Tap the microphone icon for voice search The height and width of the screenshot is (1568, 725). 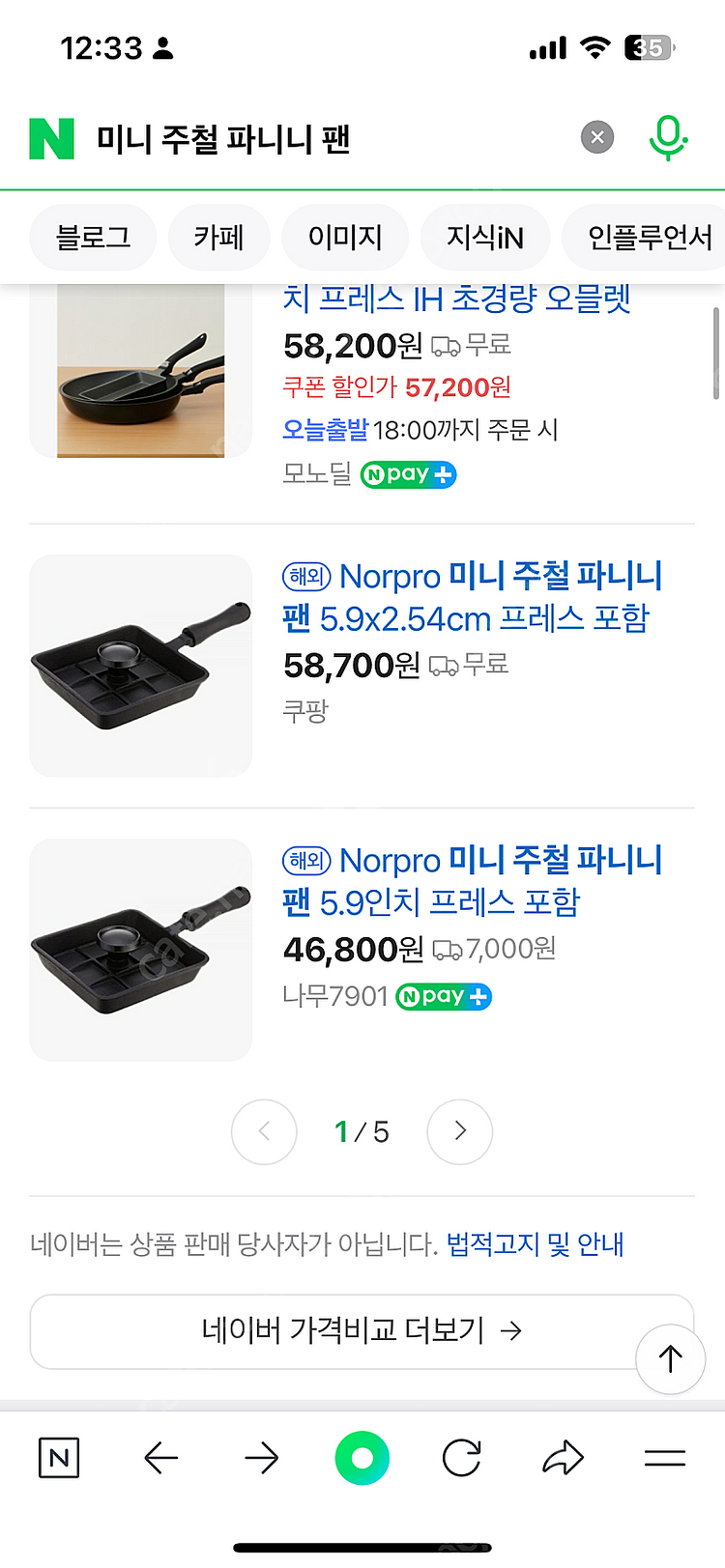(x=666, y=137)
